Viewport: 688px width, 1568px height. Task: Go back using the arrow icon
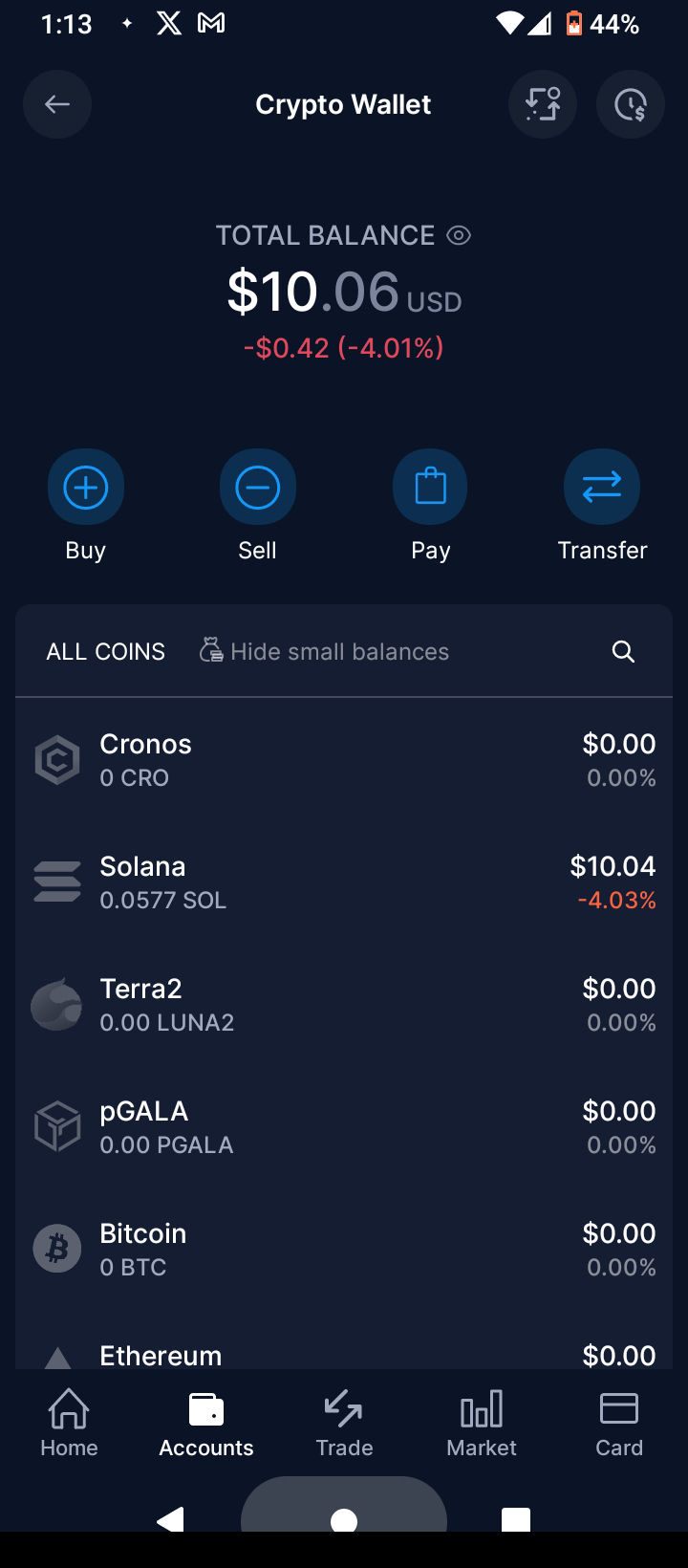pos(57,104)
